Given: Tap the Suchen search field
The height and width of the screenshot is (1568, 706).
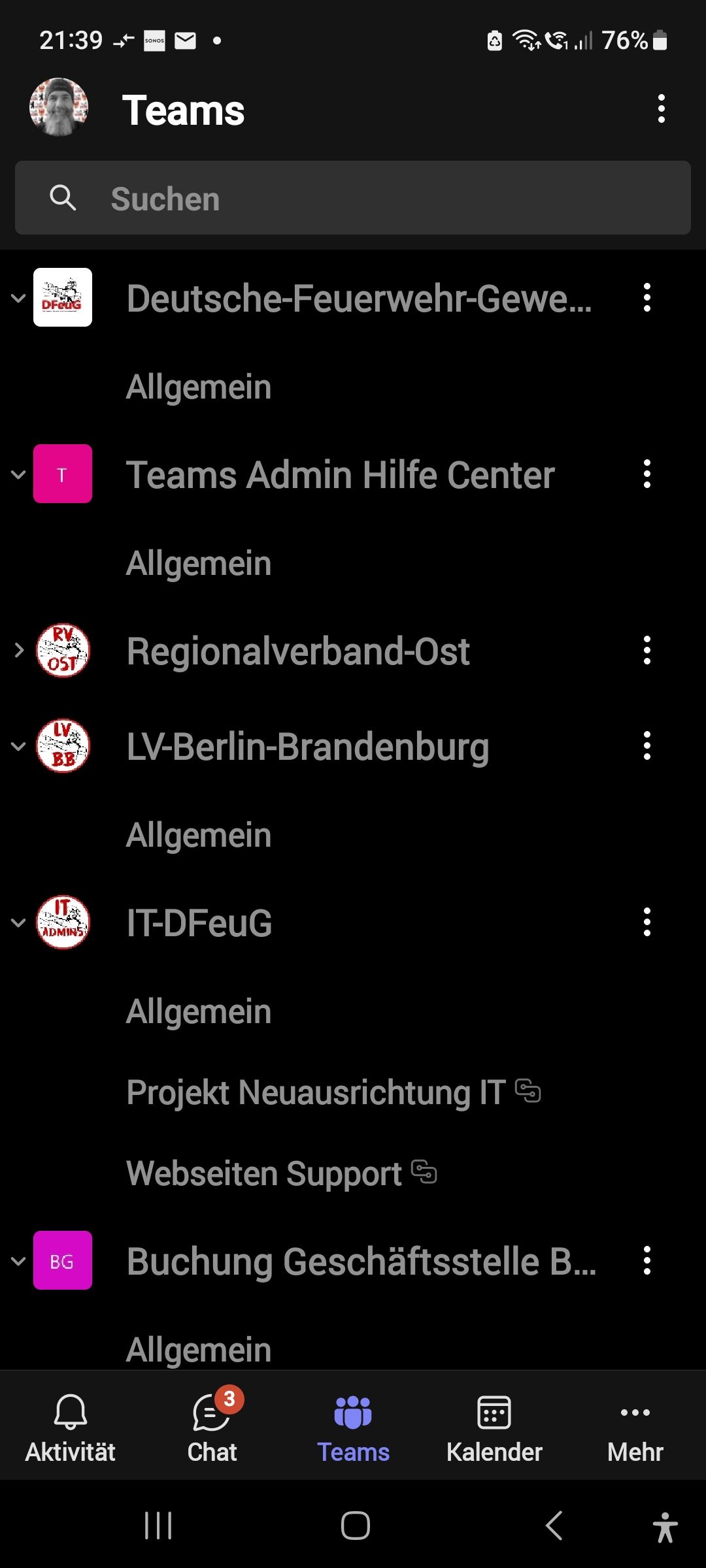Looking at the screenshot, I should coord(353,198).
